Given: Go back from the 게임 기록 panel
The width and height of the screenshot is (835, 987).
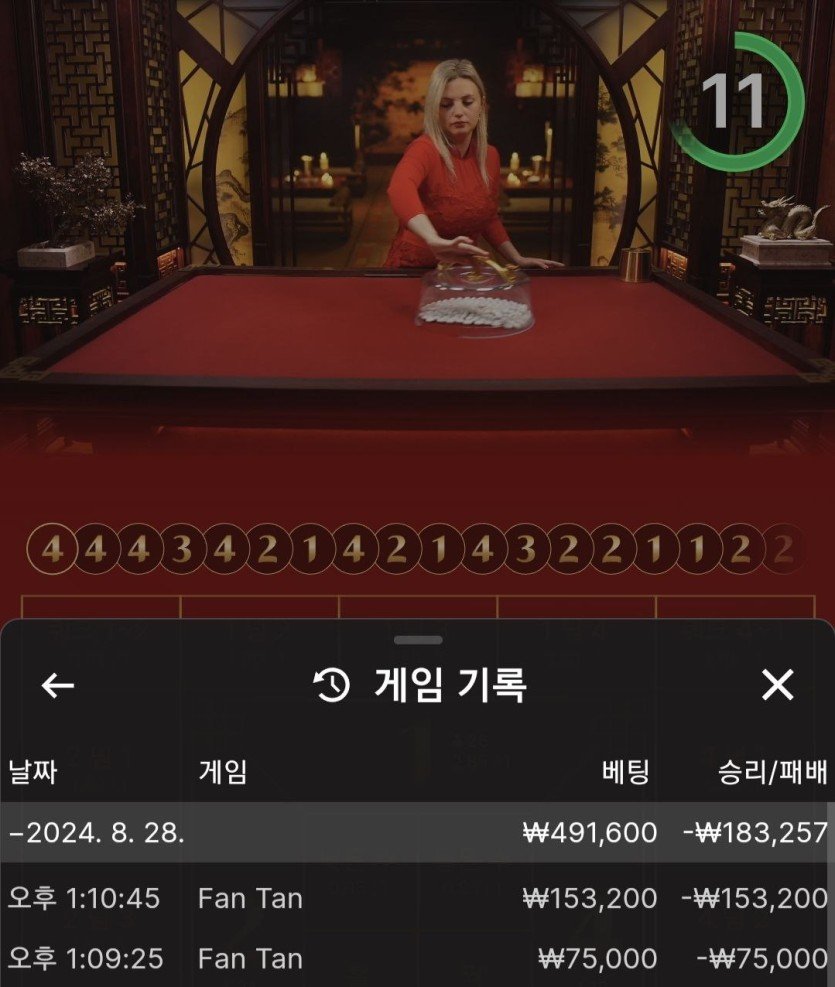Looking at the screenshot, I should tap(58, 685).
